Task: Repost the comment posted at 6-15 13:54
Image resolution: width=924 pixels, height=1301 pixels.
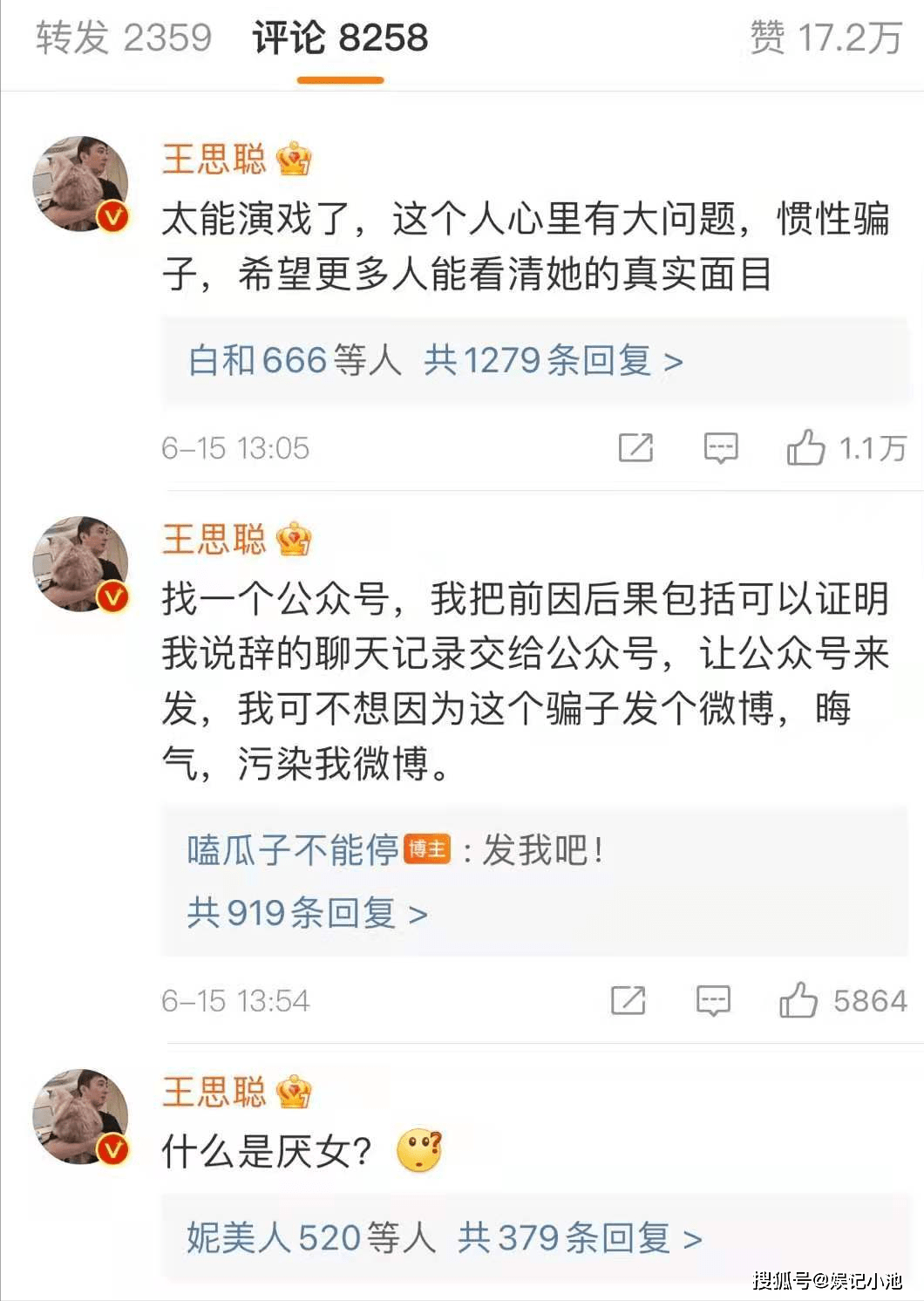Action: point(628,1001)
